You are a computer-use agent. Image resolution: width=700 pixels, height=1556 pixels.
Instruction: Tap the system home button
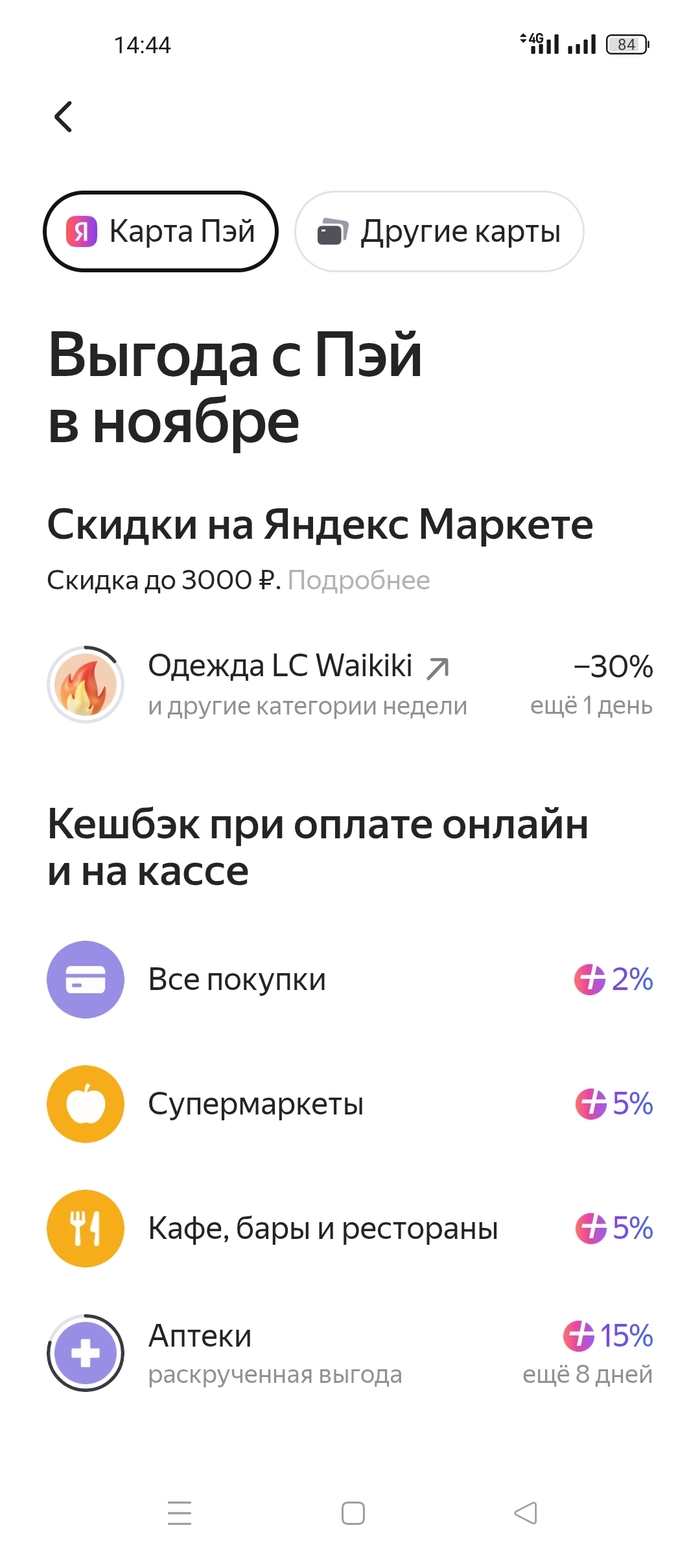point(352,1513)
